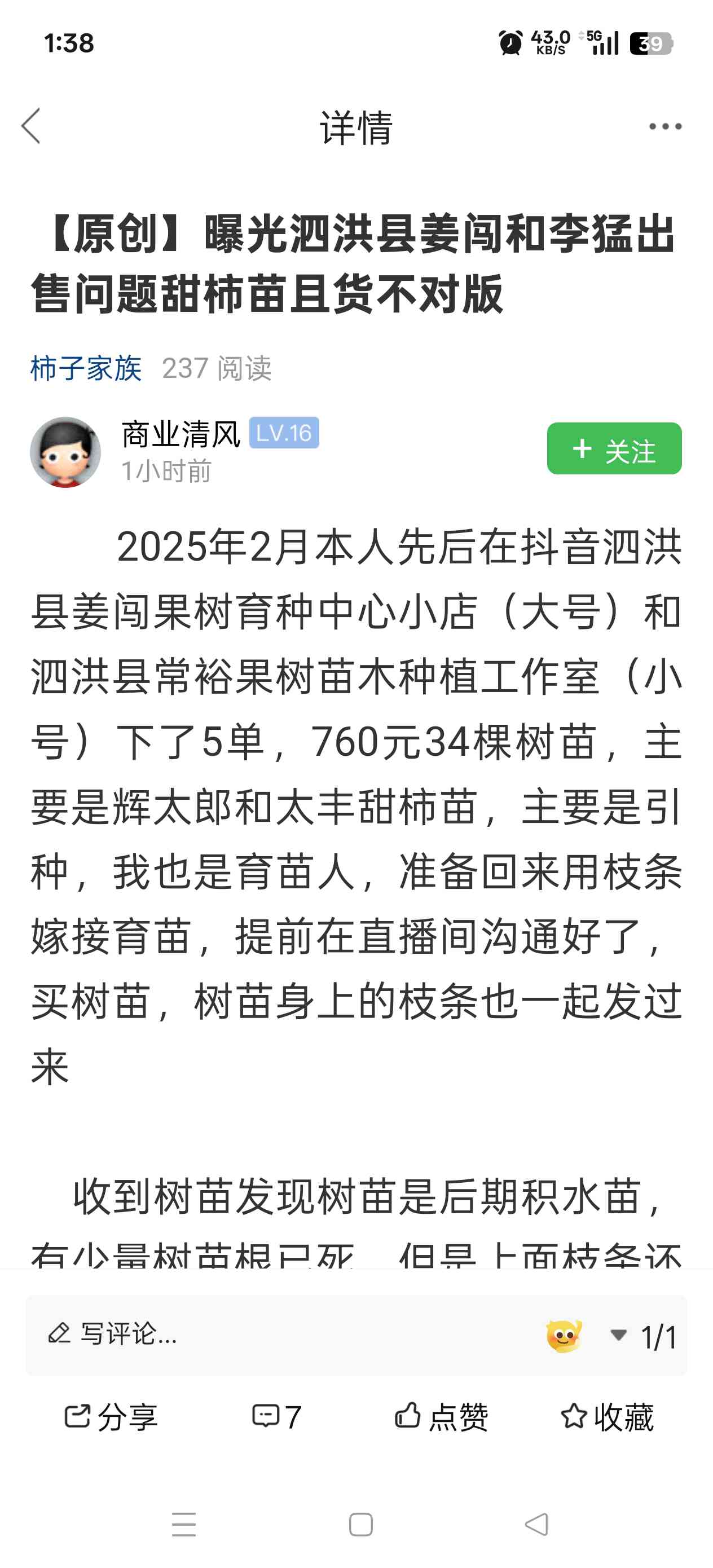Open the 柿子家族 forum link
This screenshot has width=713, height=1568.
(x=86, y=368)
